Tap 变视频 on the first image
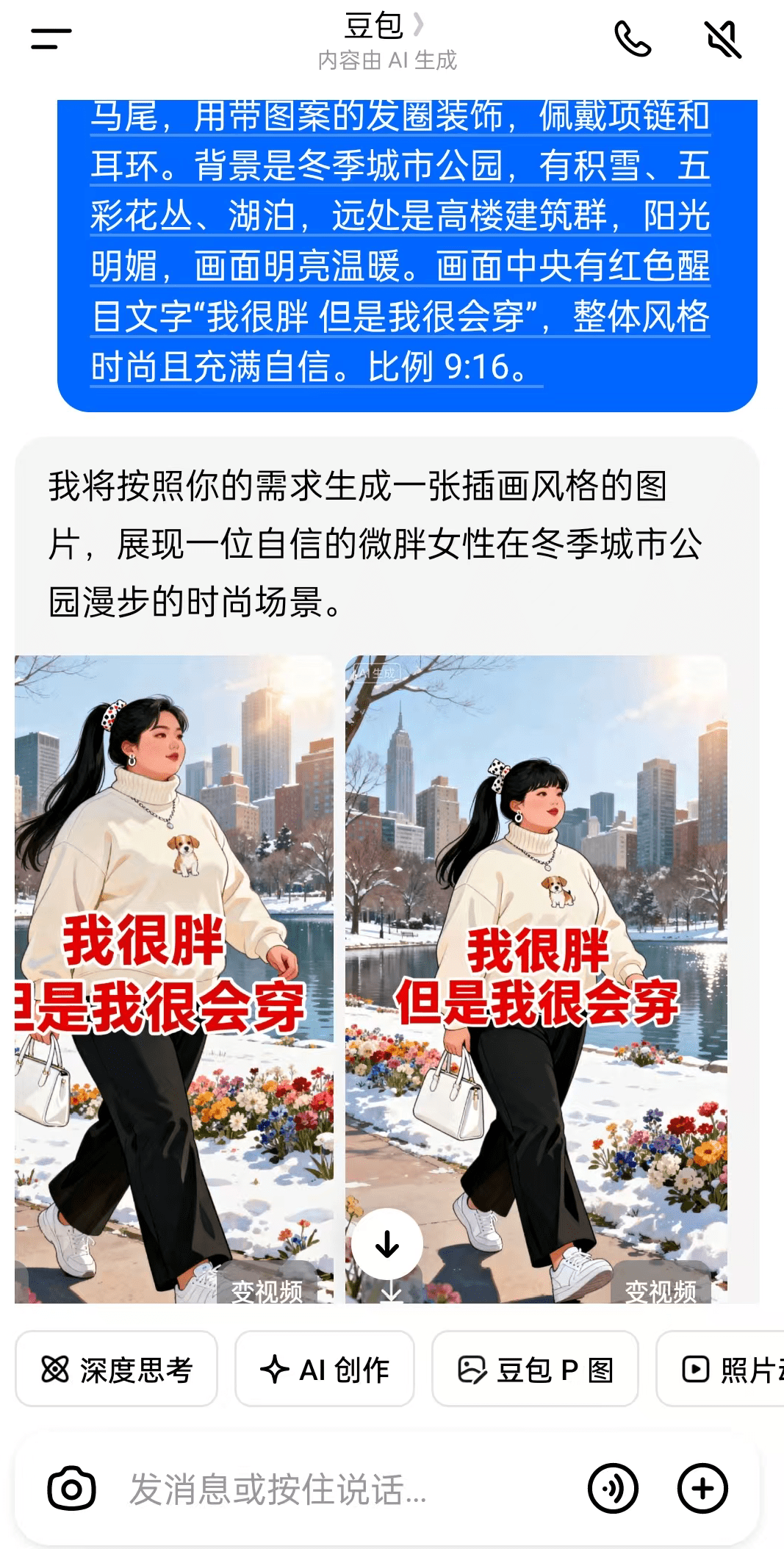Screen dimensions: 784x1549 point(267,1291)
